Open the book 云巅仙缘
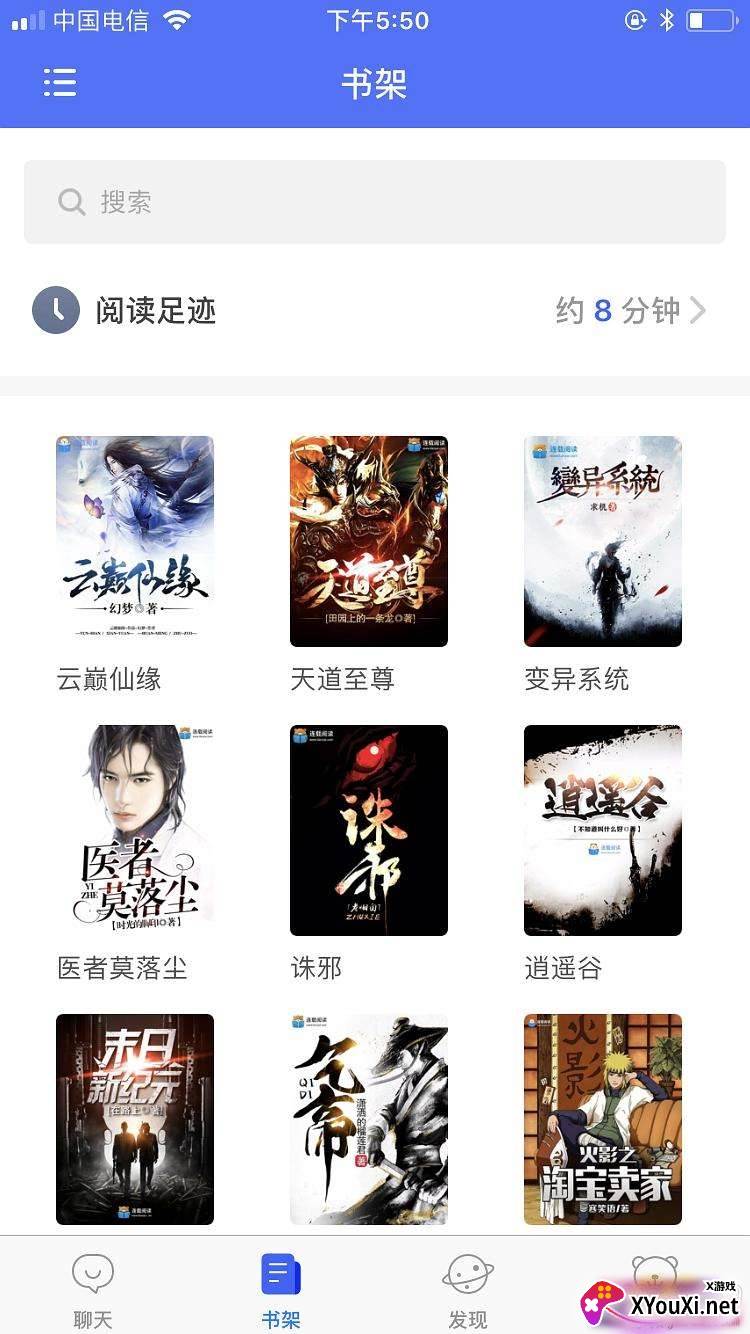 tap(135, 541)
